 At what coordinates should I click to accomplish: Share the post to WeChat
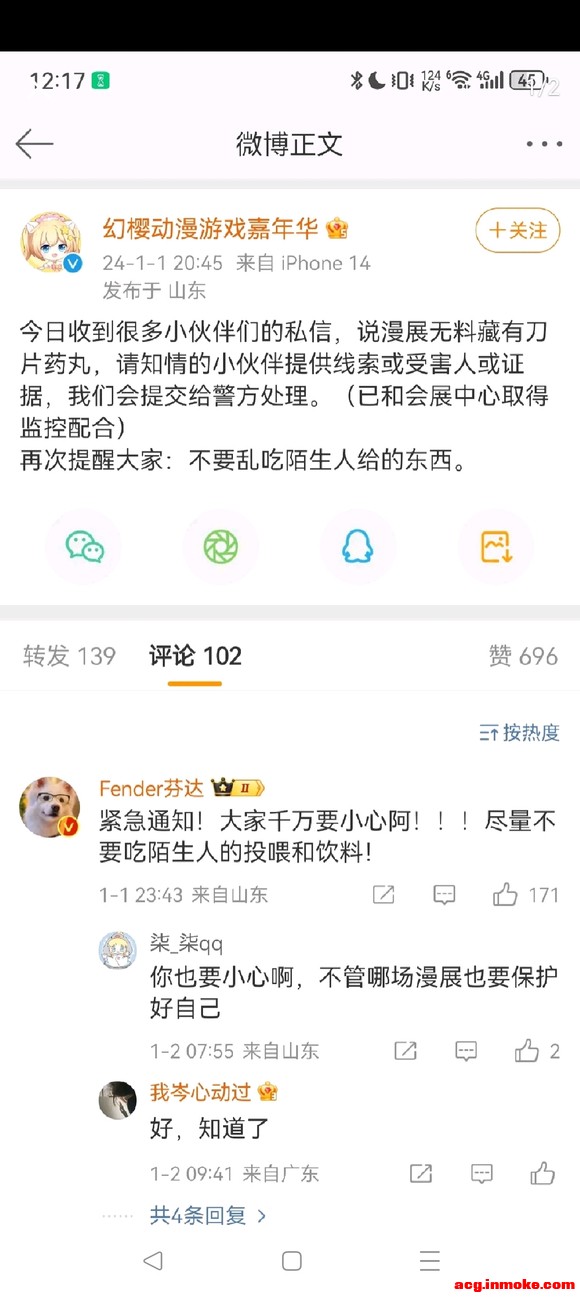coord(84,546)
